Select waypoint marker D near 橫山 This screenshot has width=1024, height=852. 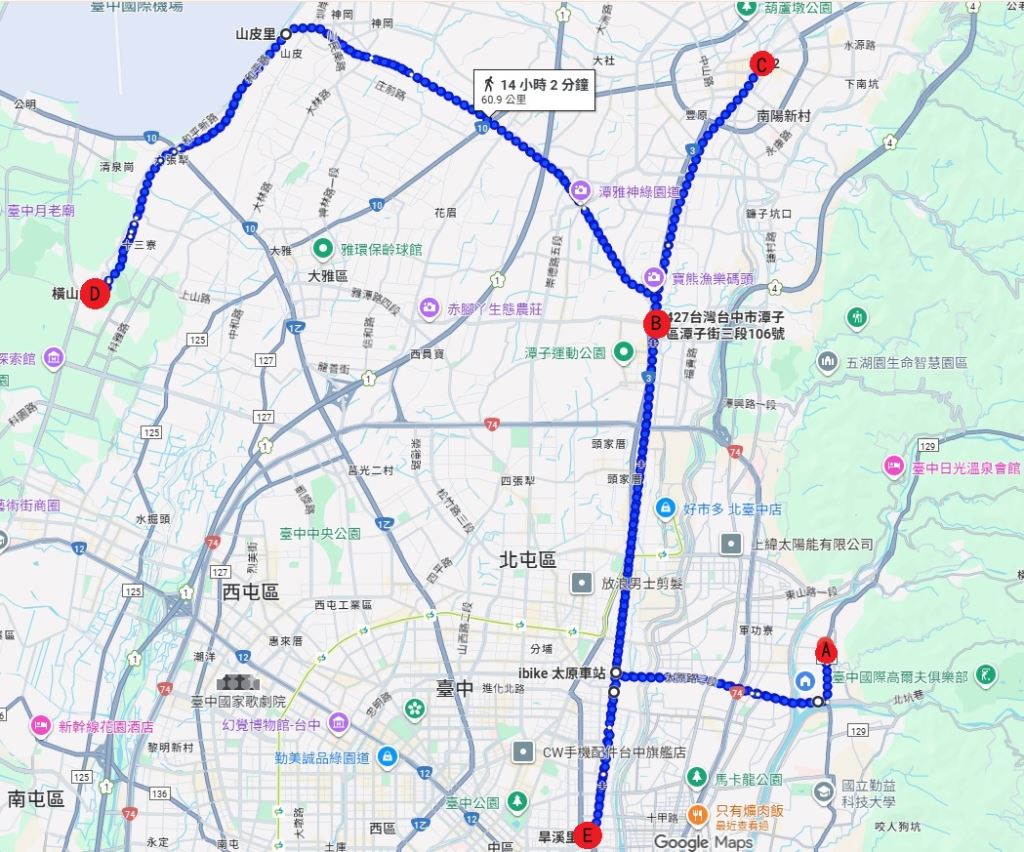(95, 294)
